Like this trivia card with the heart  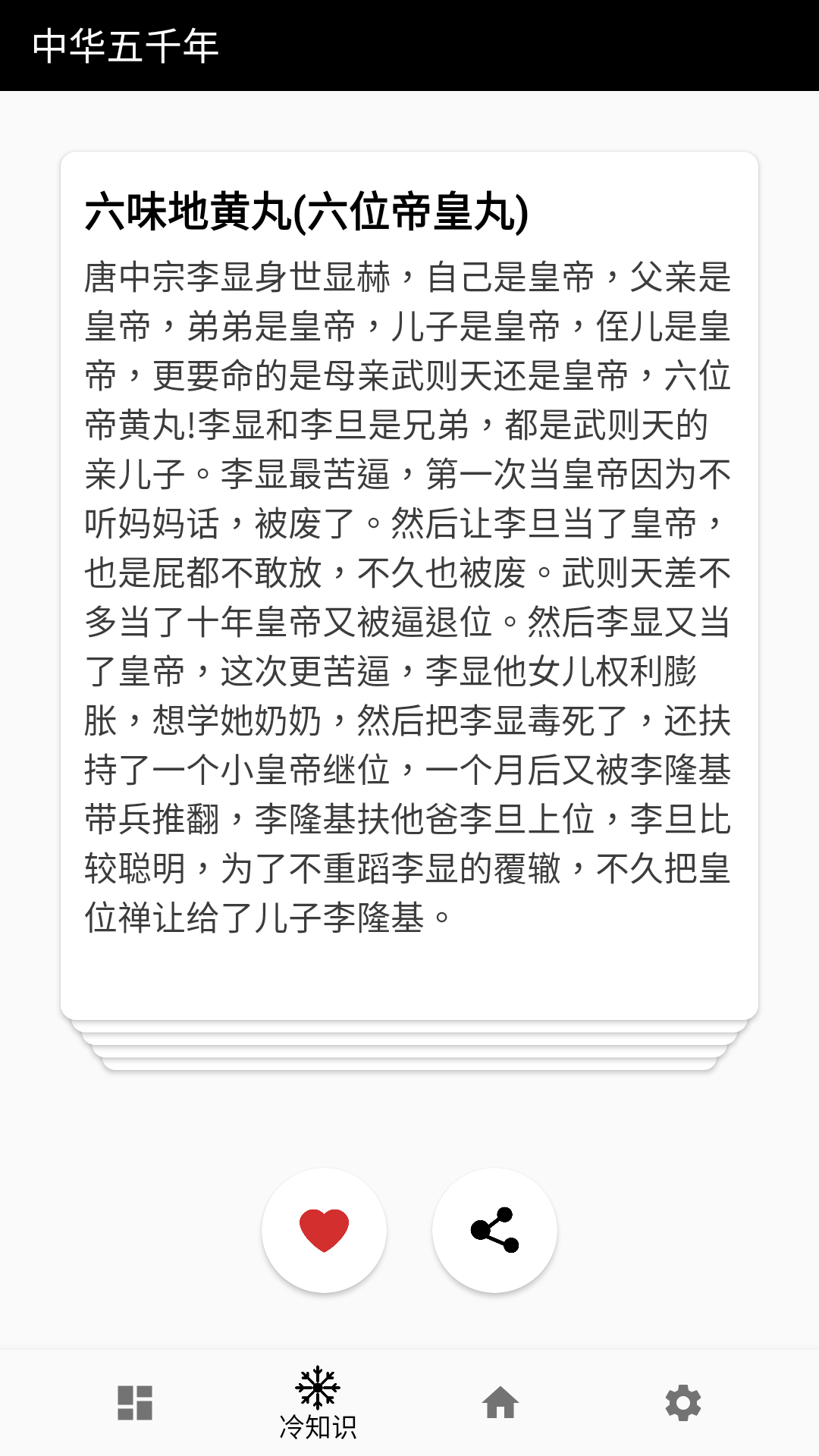click(324, 1230)
